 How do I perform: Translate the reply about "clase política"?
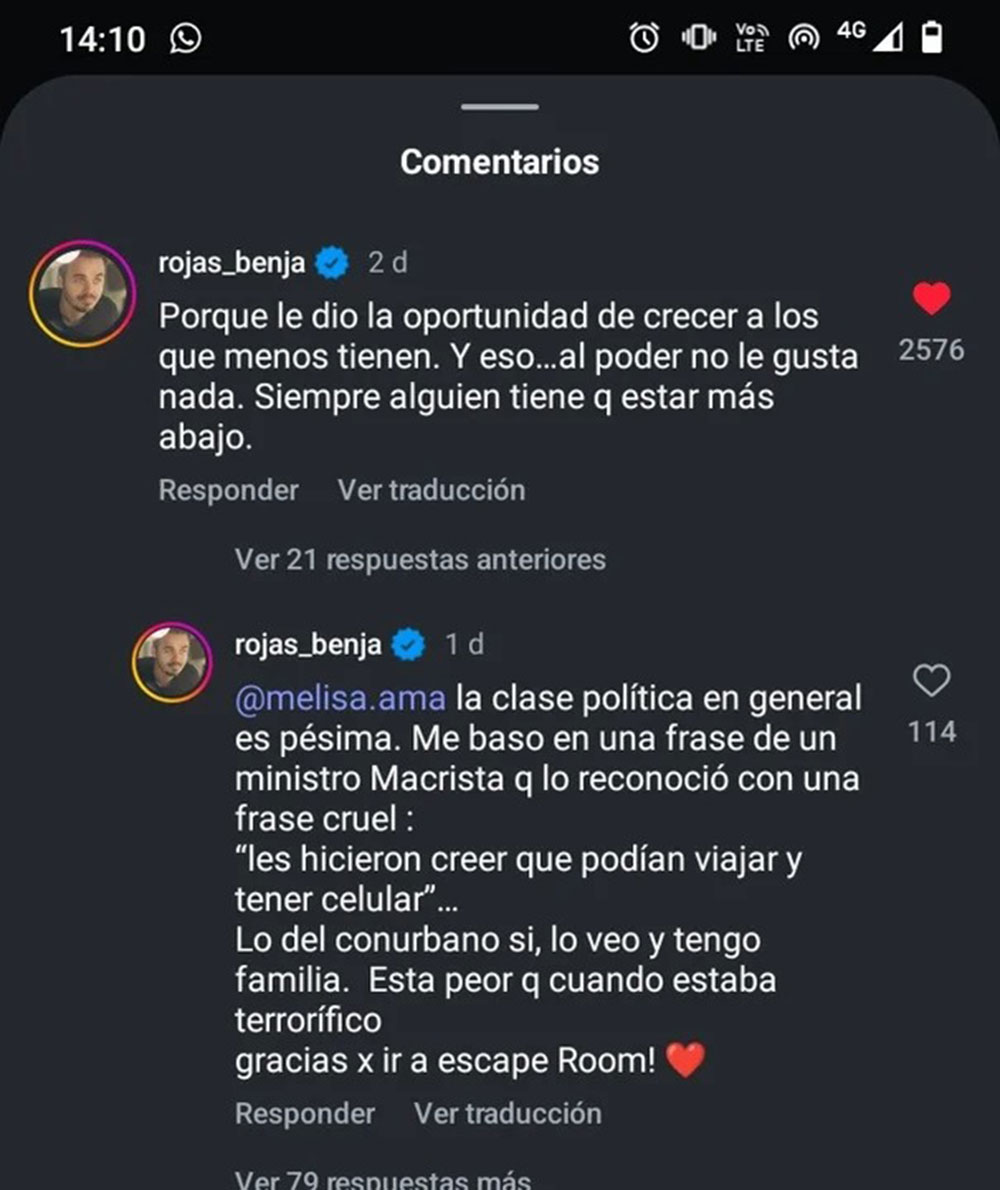[x=508, y=1113]
